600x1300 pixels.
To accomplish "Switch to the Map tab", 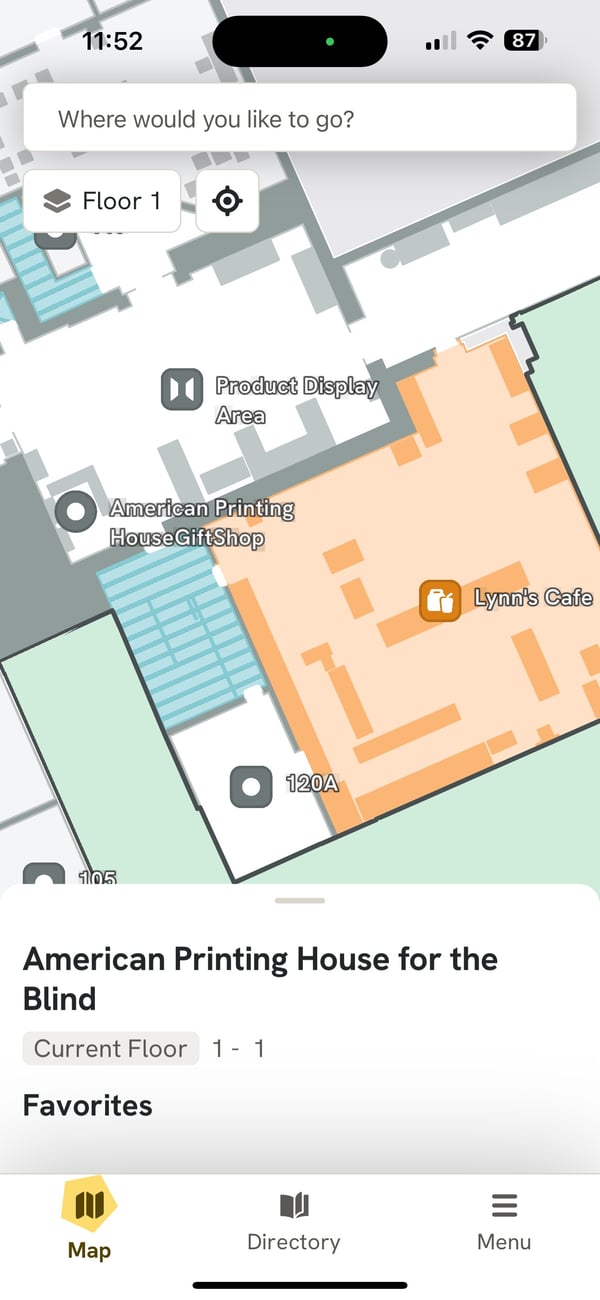I will (x=89, y=1220).
